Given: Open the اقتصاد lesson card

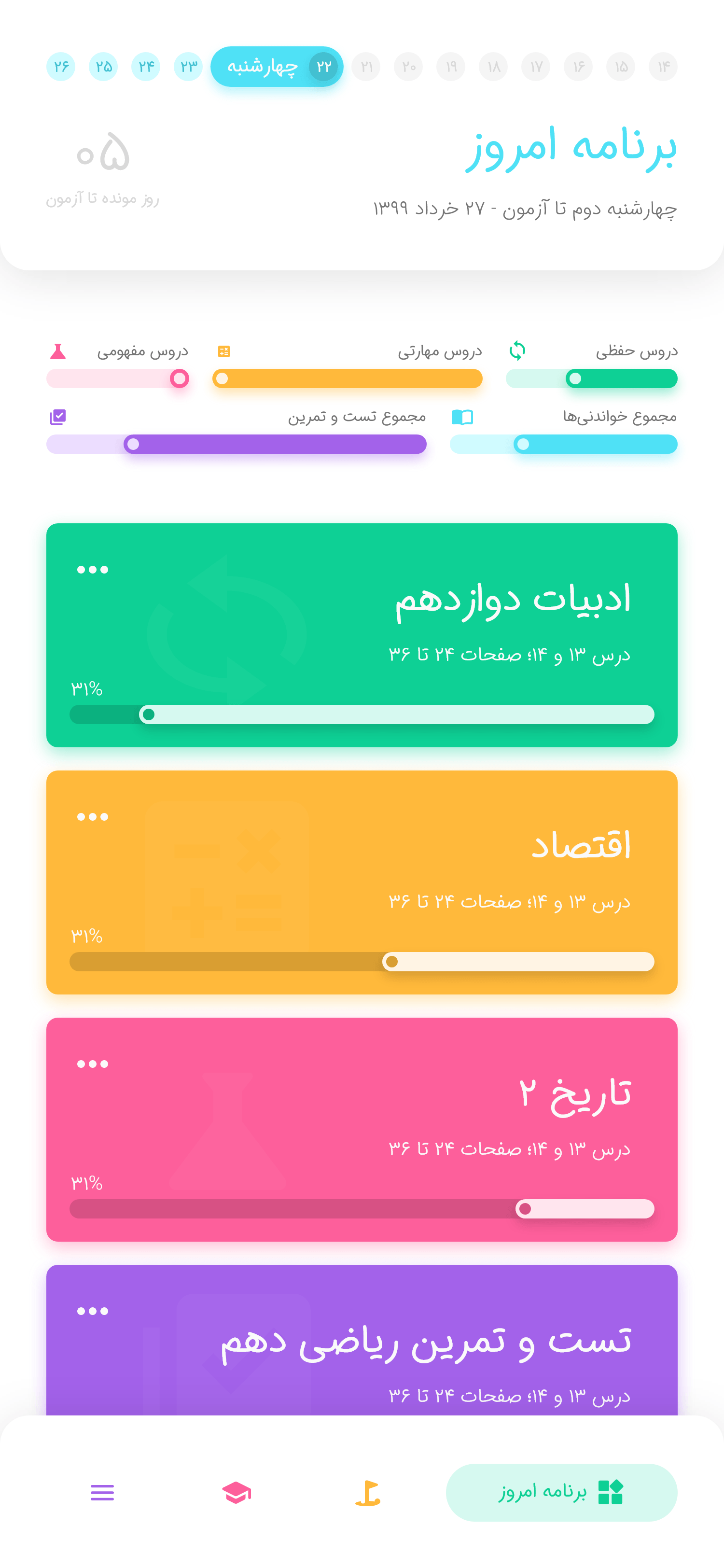Looking at the screenshot, I should click(362, 882).
